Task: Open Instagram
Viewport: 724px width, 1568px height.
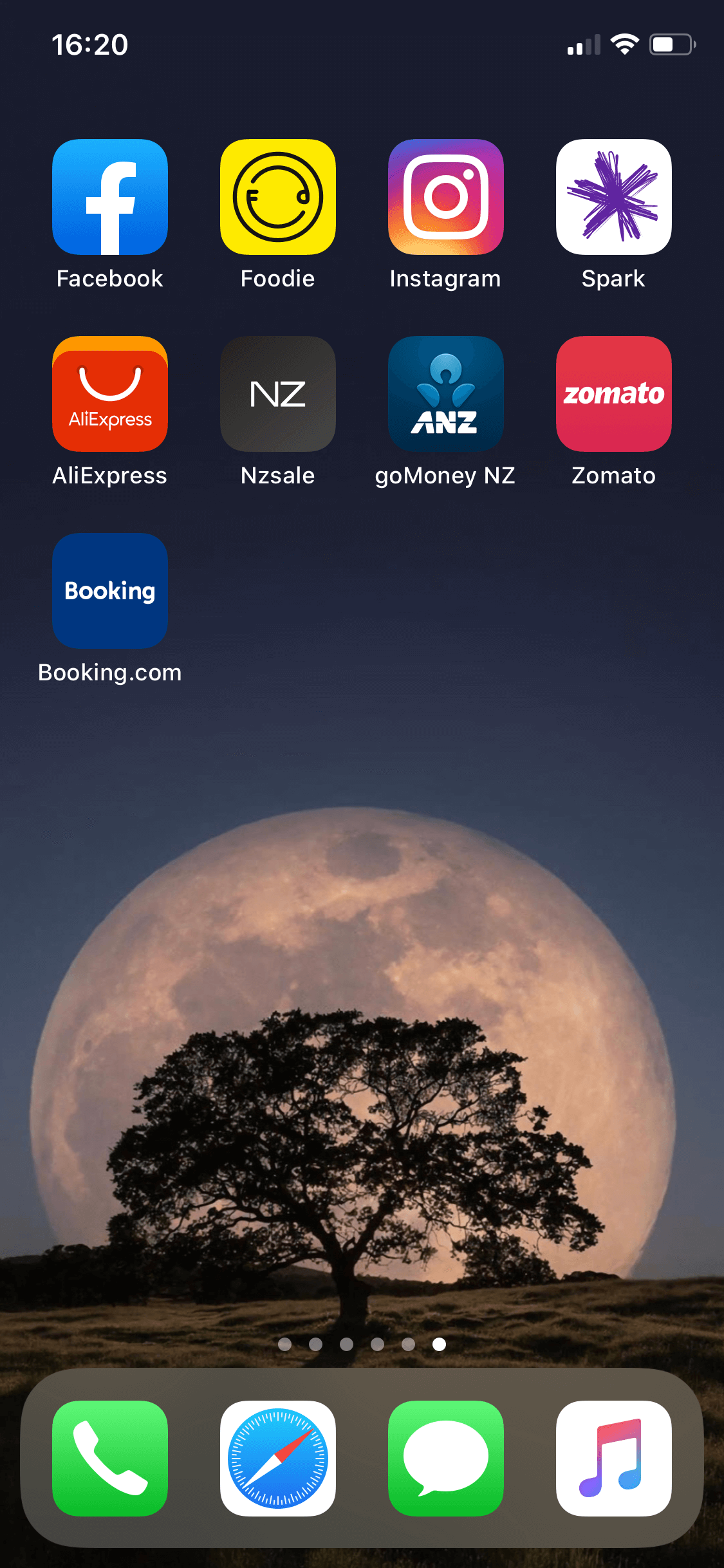Action: pos(445,197)
